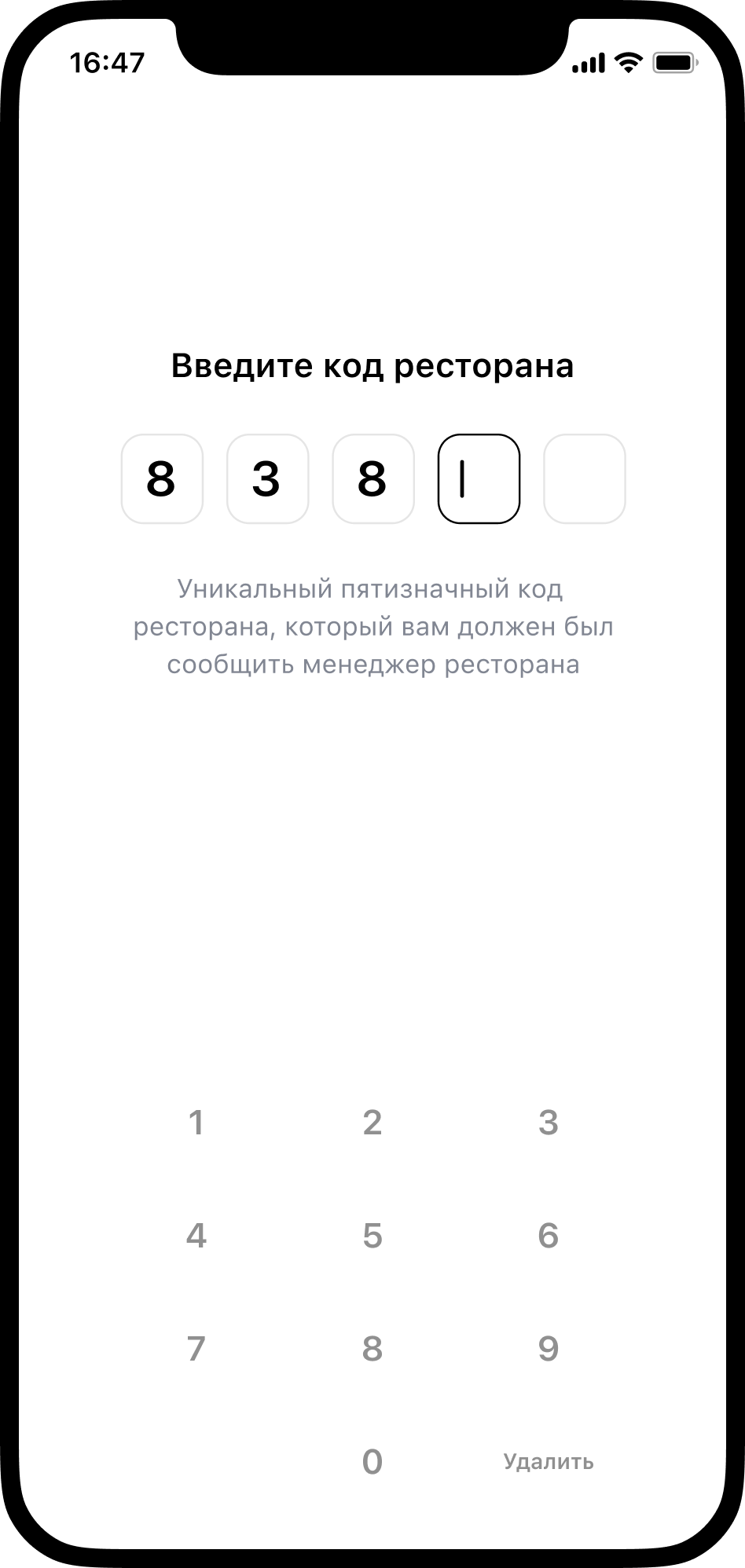Enter 0 on the keypad

pos(372,1462)
